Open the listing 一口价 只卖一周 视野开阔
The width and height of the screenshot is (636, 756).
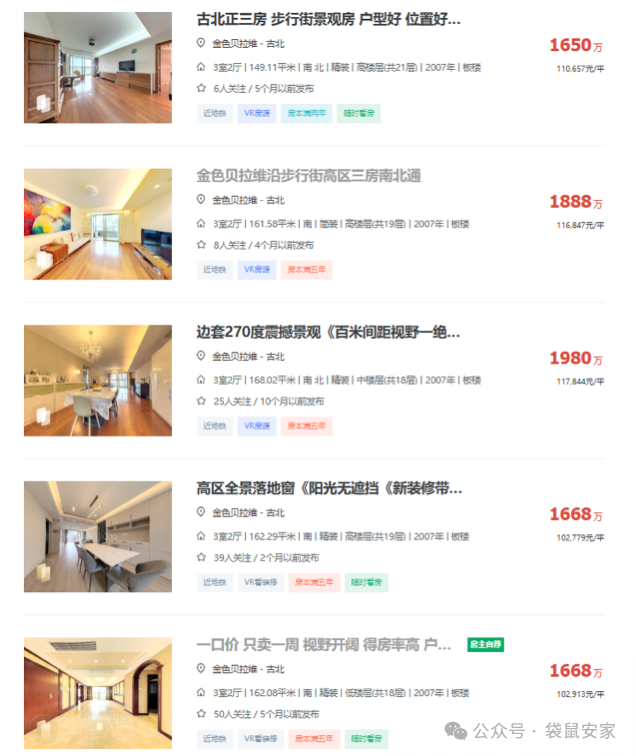tap(324, 645)
